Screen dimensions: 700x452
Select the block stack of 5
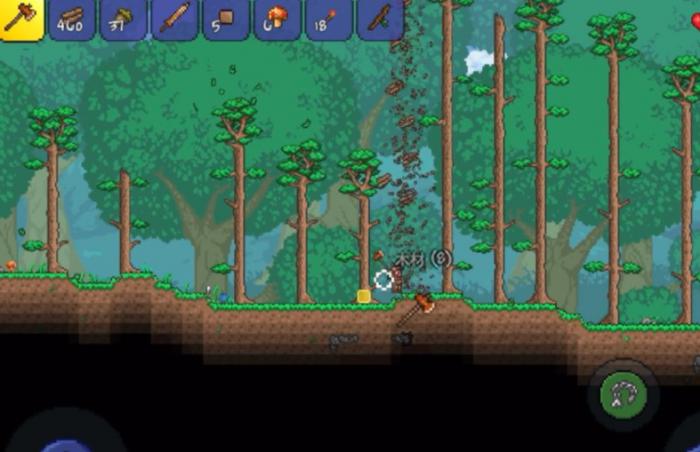tap(227, 19)
